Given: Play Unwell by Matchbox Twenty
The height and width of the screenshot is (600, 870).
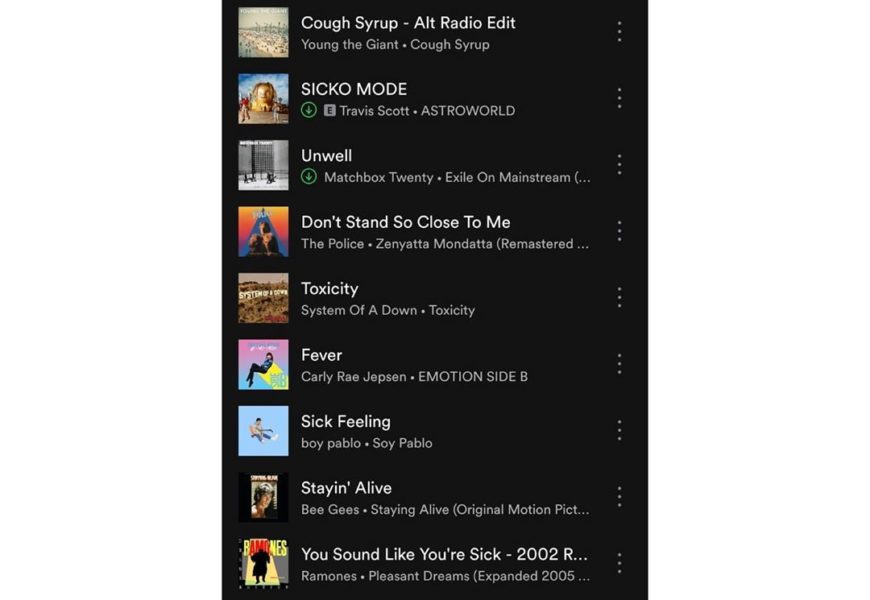Looking at the screenshot, I should tap(327, 156).
